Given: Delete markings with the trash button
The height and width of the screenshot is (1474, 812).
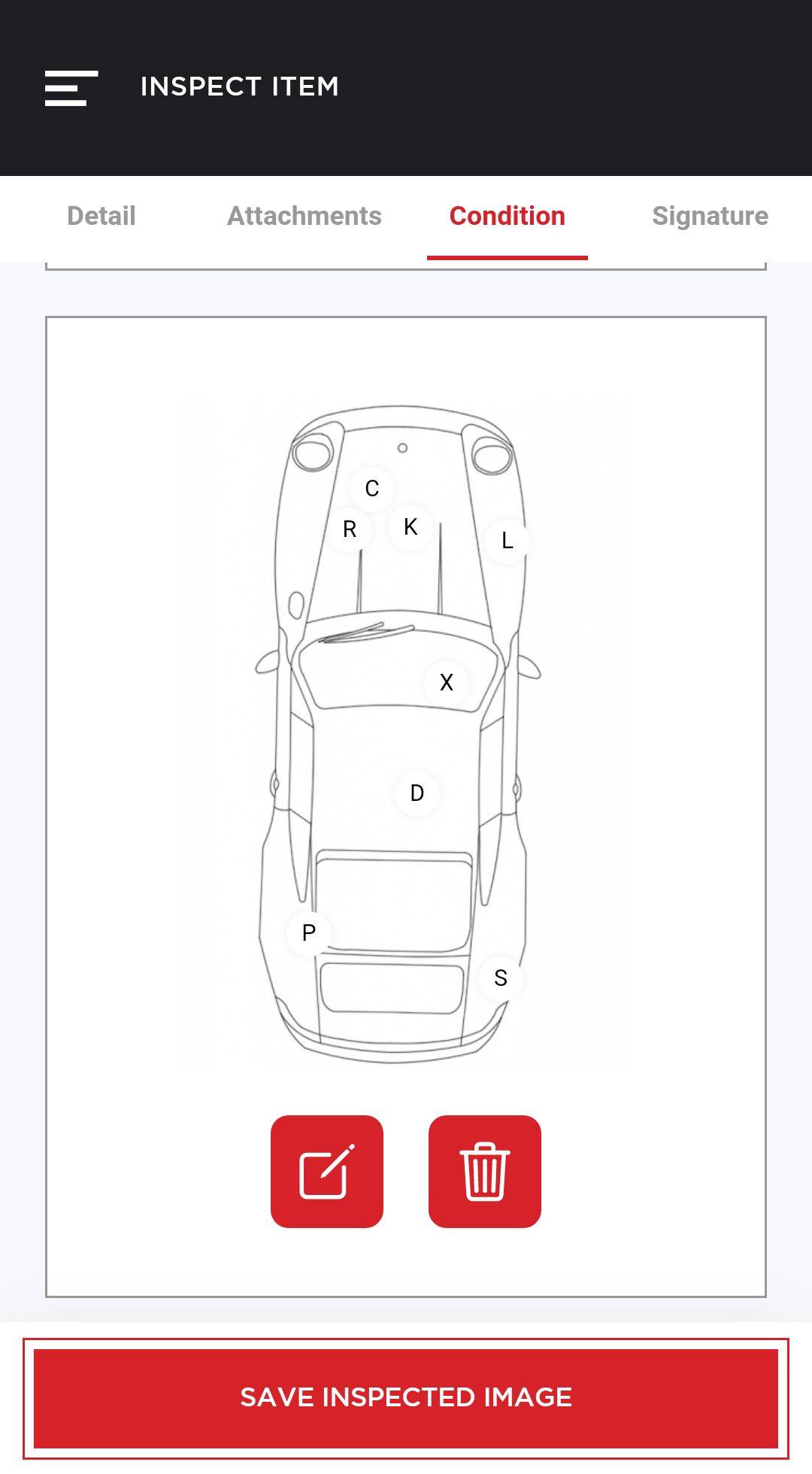Looking at the screenshot, I should point(485,1171).
